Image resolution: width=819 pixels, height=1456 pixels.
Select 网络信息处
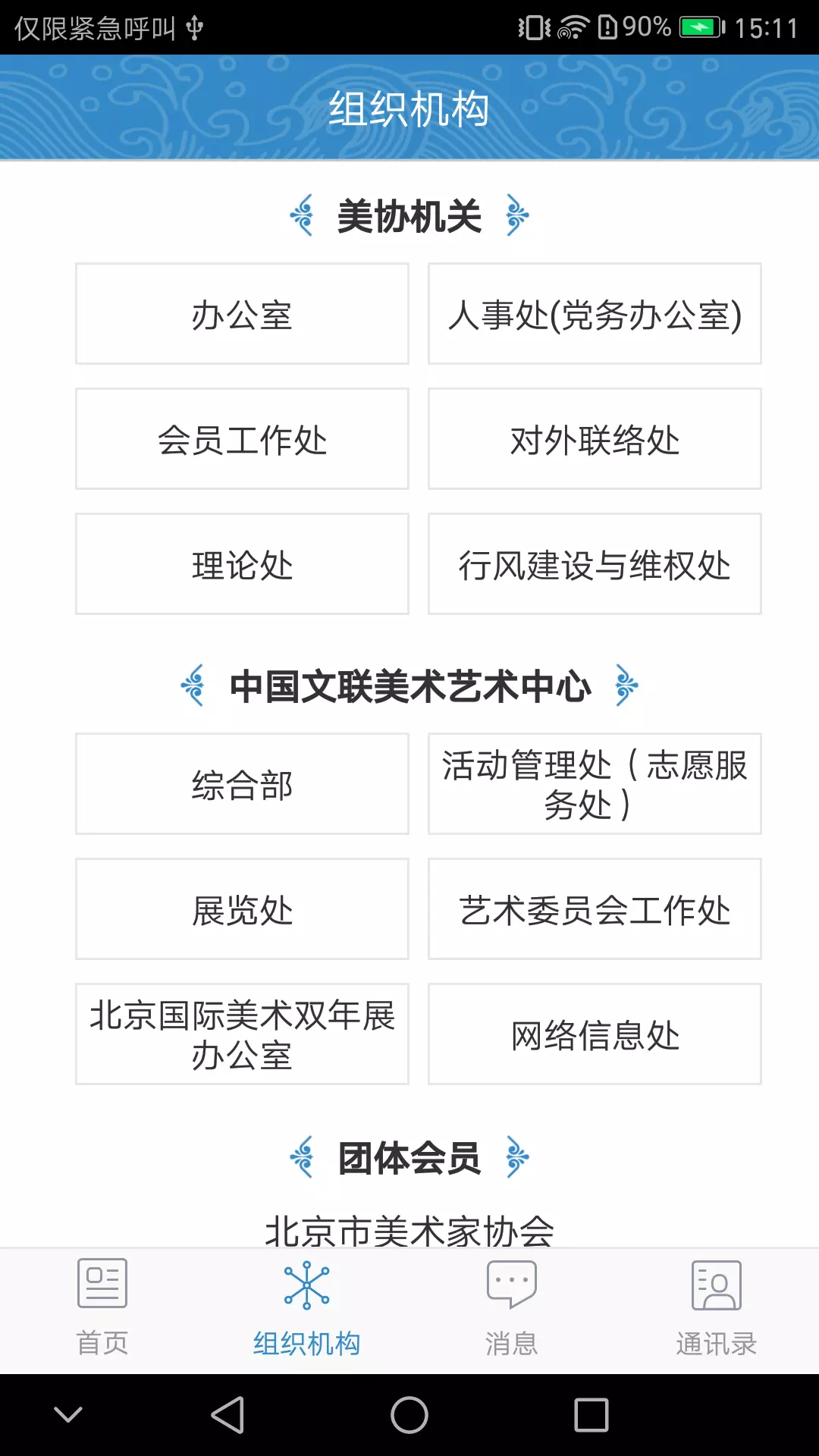tap(595, 1034)
